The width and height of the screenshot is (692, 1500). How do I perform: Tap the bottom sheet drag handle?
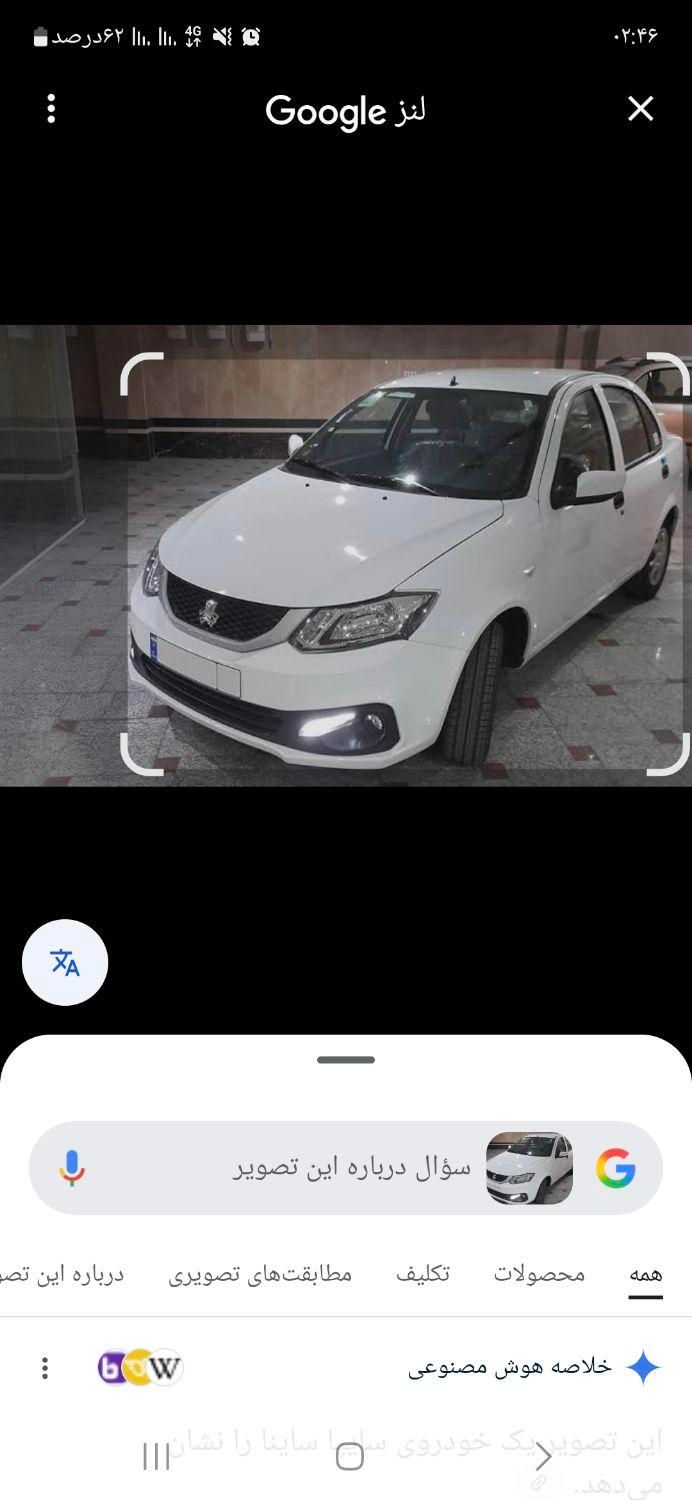click(x=346, y=1060)
